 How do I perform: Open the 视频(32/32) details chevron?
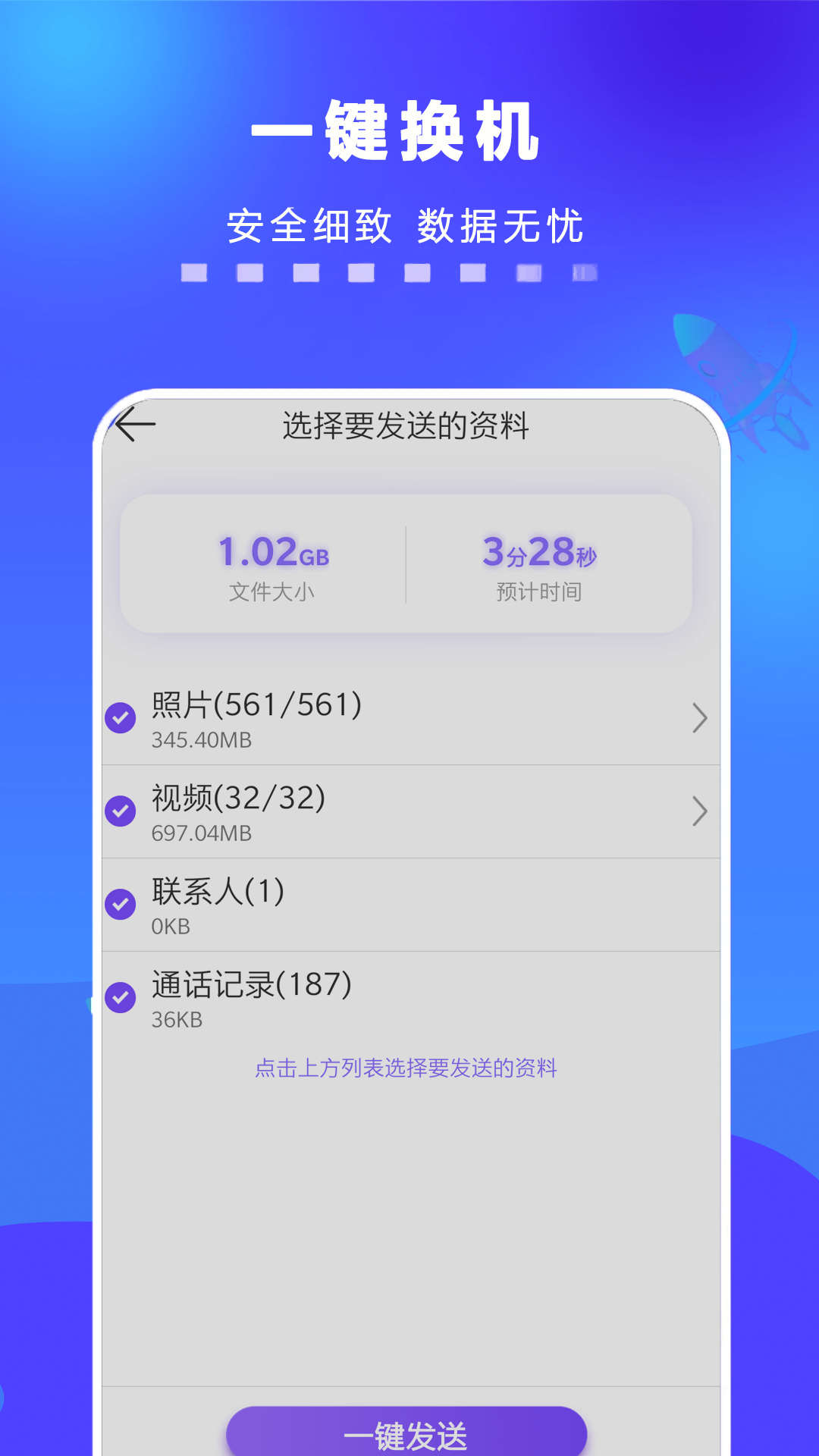pos(698,812)
